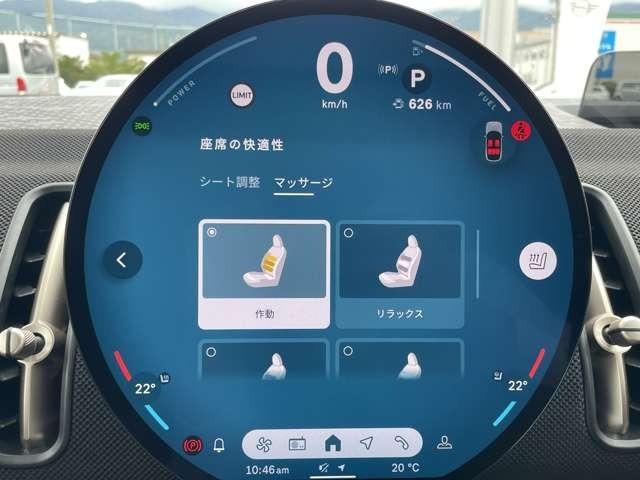640x480 pixels.
Task: Go back with the left arrow button
Action: pyautogui.click(x=122, y=260)
